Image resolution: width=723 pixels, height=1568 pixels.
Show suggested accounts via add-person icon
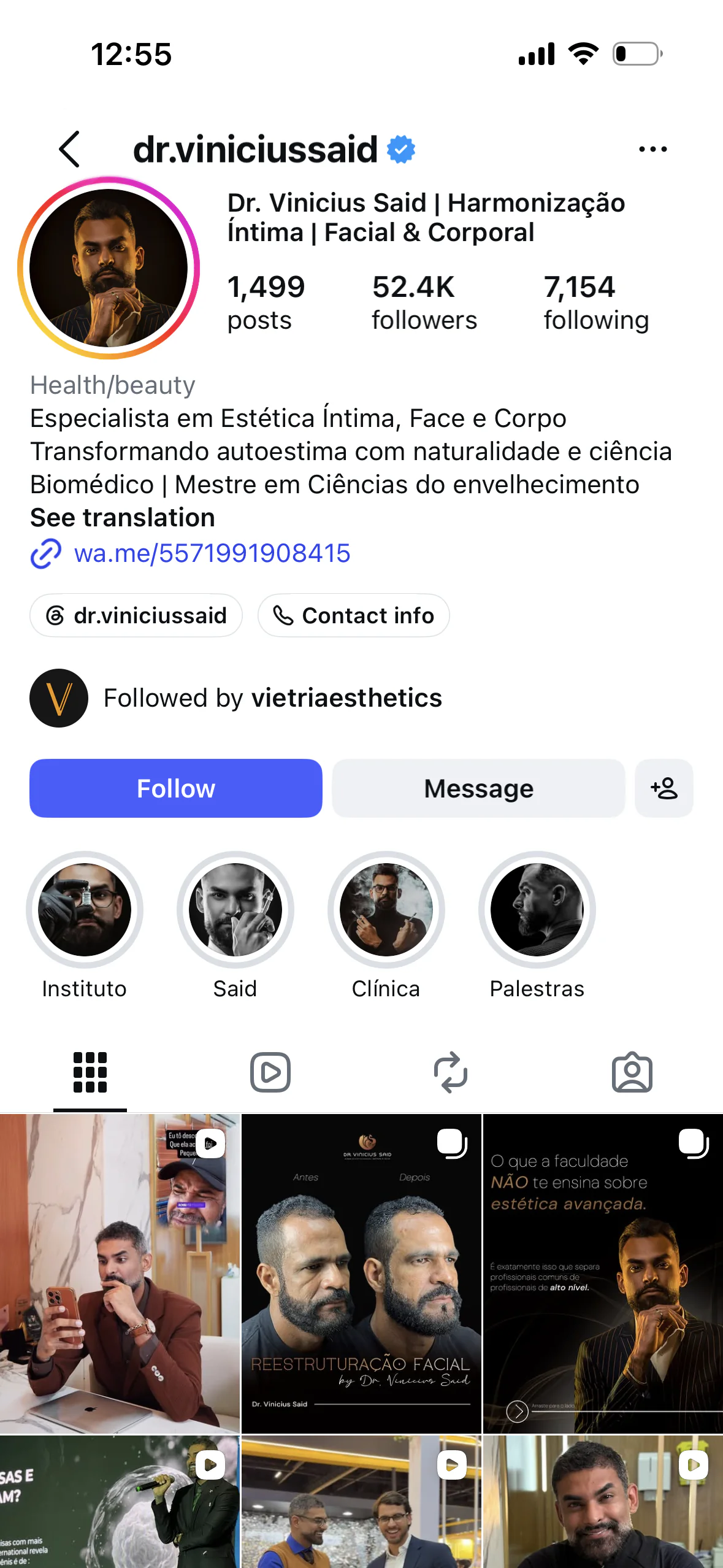coord(664,788)
